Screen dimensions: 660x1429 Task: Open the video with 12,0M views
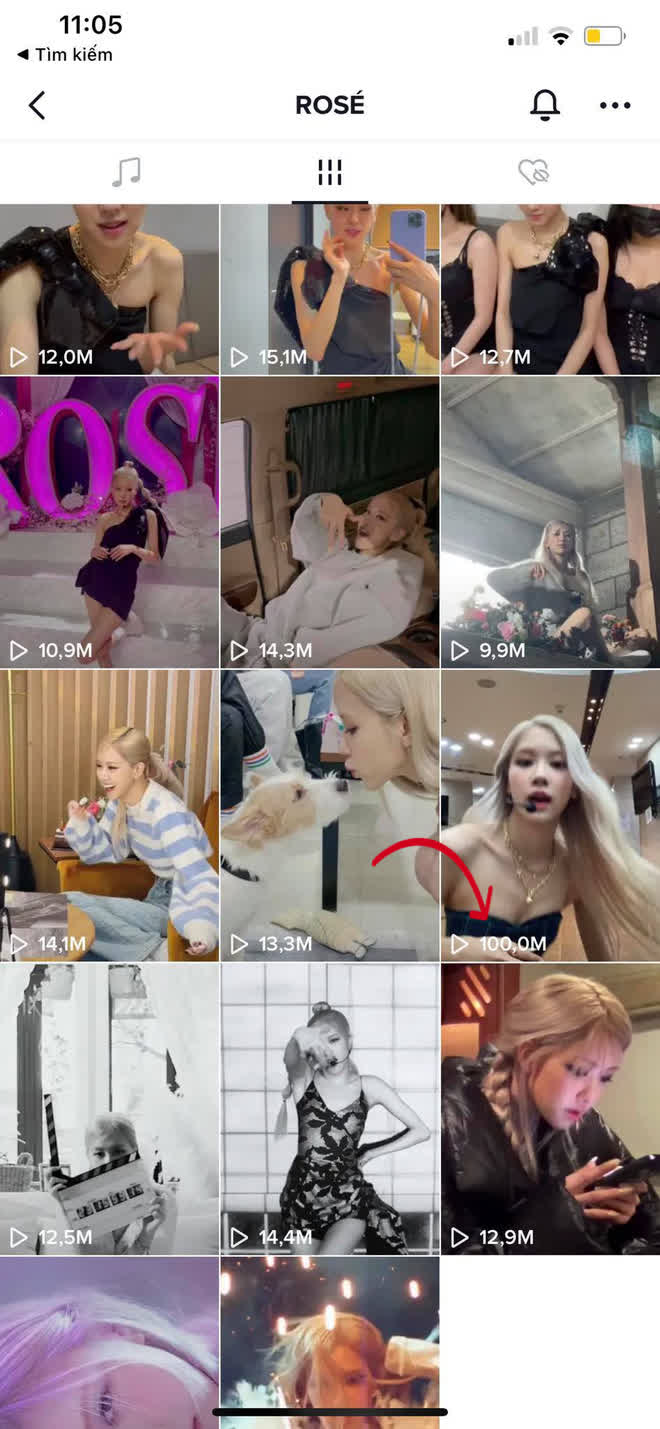point(109,289)
